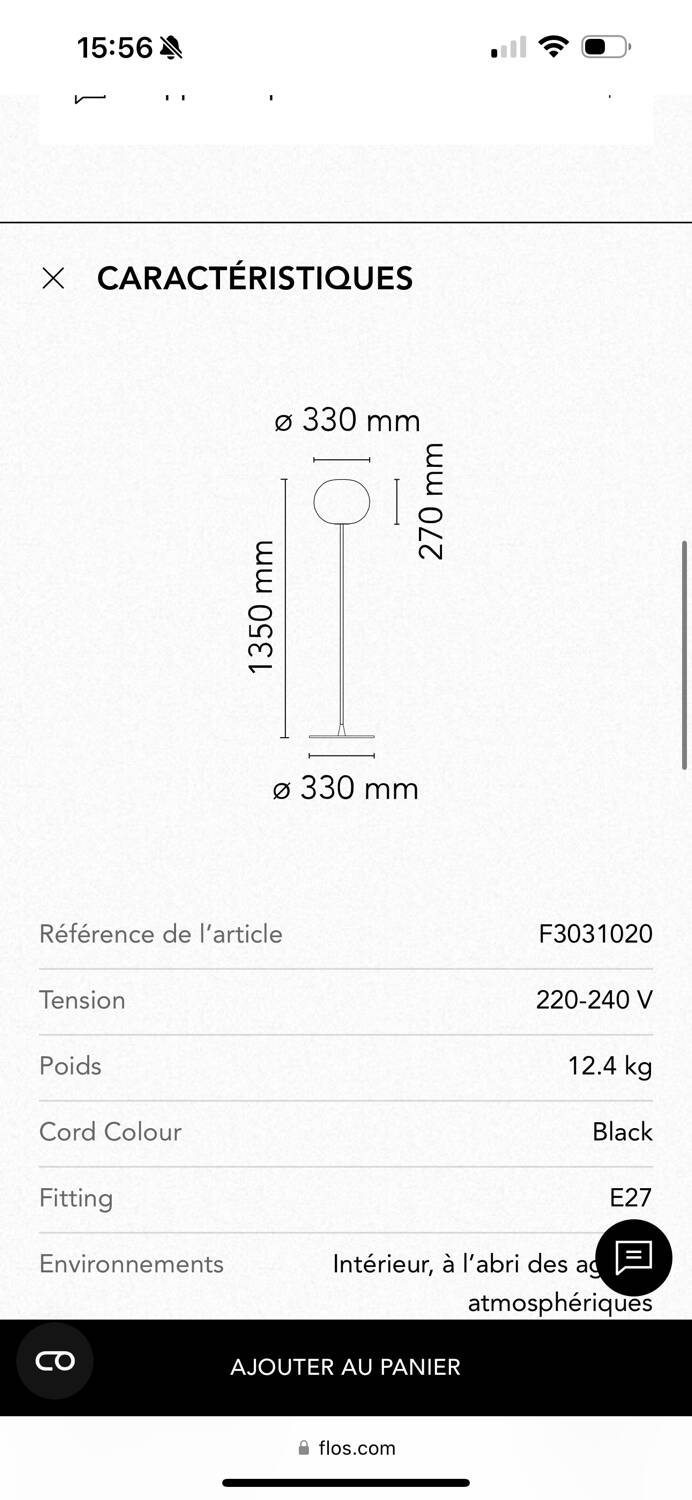Open the live chat bubble
692x1500 pixels.
point(633,1257)
